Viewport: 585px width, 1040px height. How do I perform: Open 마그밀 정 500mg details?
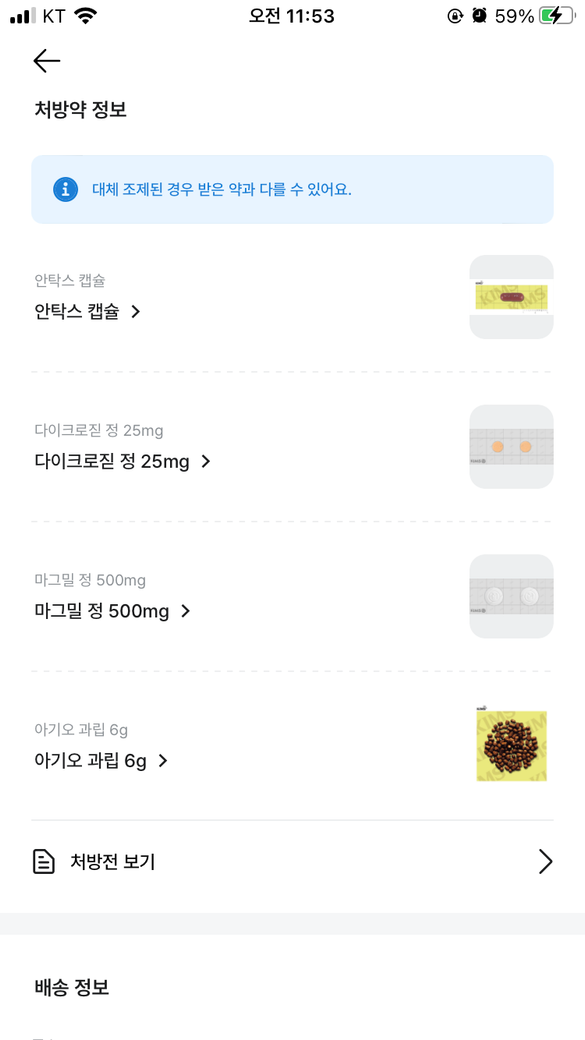click(113, 611)
